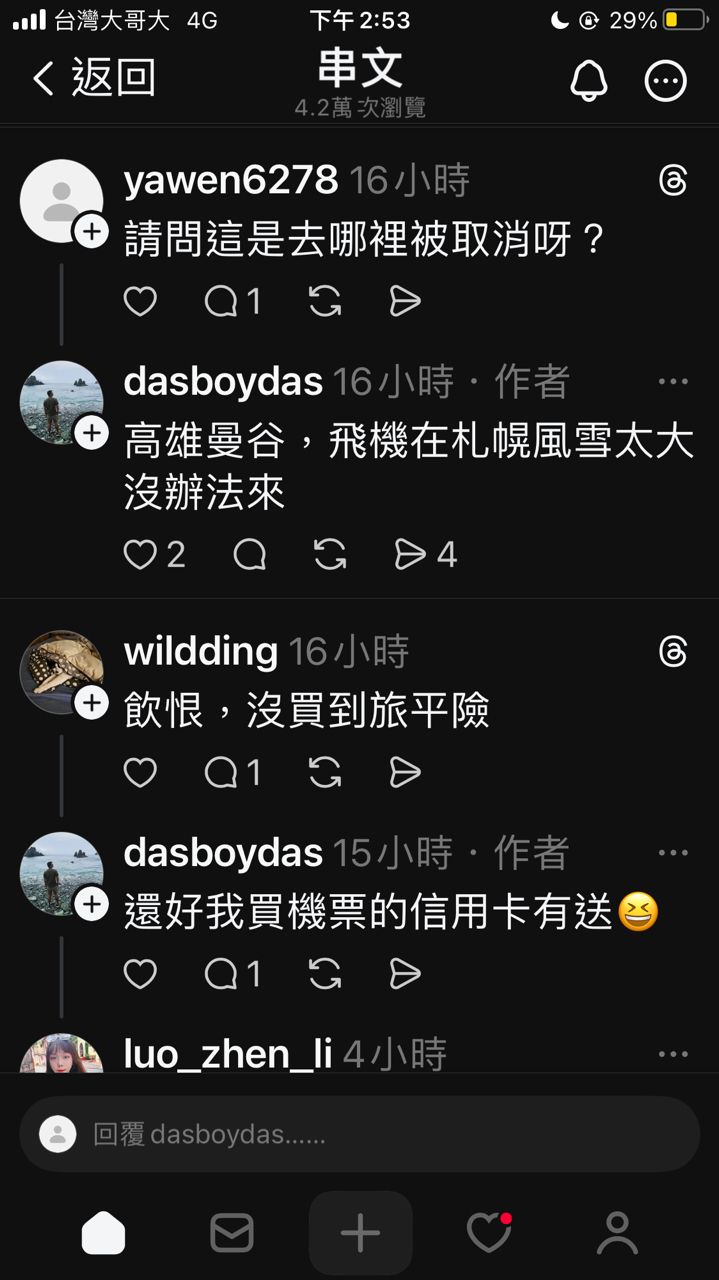Open the messages inbox tab

pyautogui.click(x=232, y=1233)
